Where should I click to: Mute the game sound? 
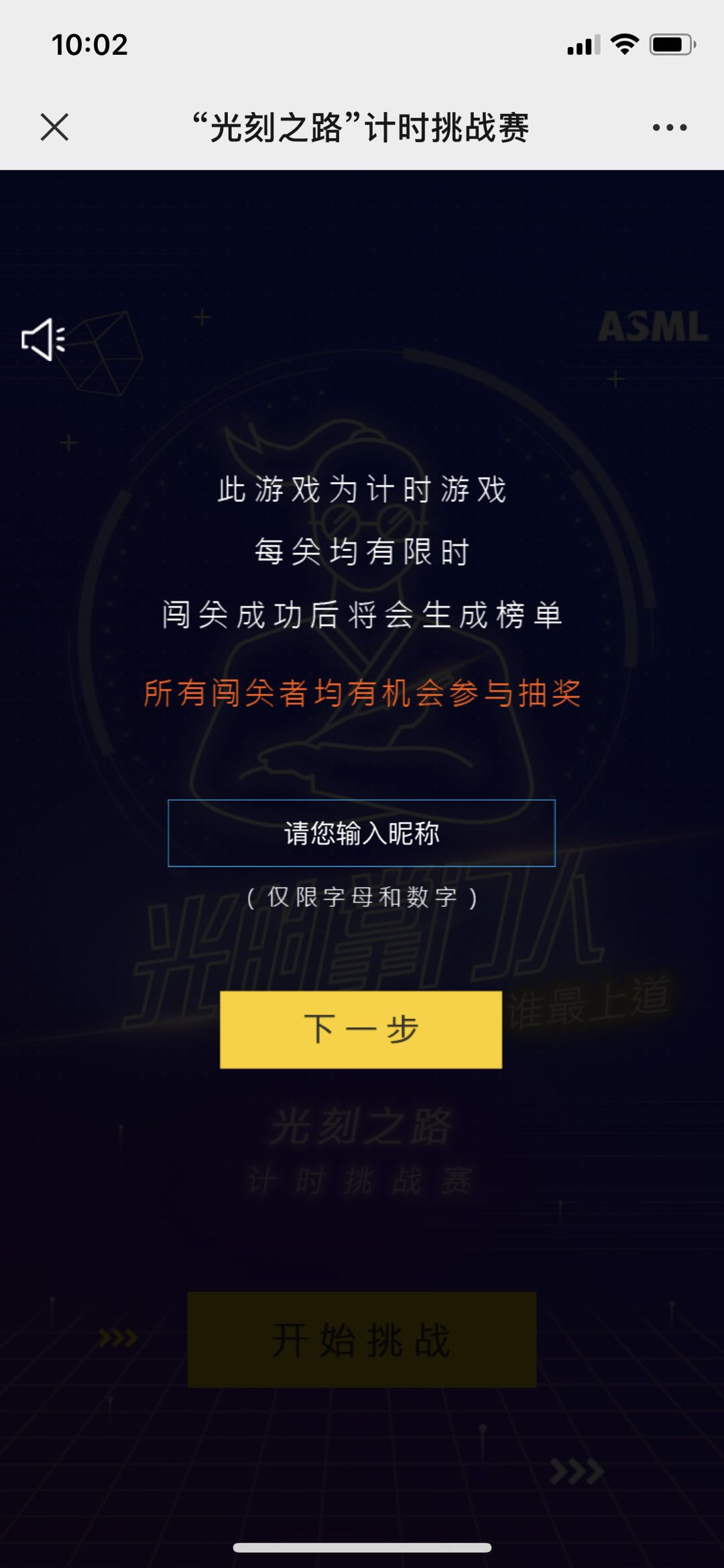click(44, 340)
